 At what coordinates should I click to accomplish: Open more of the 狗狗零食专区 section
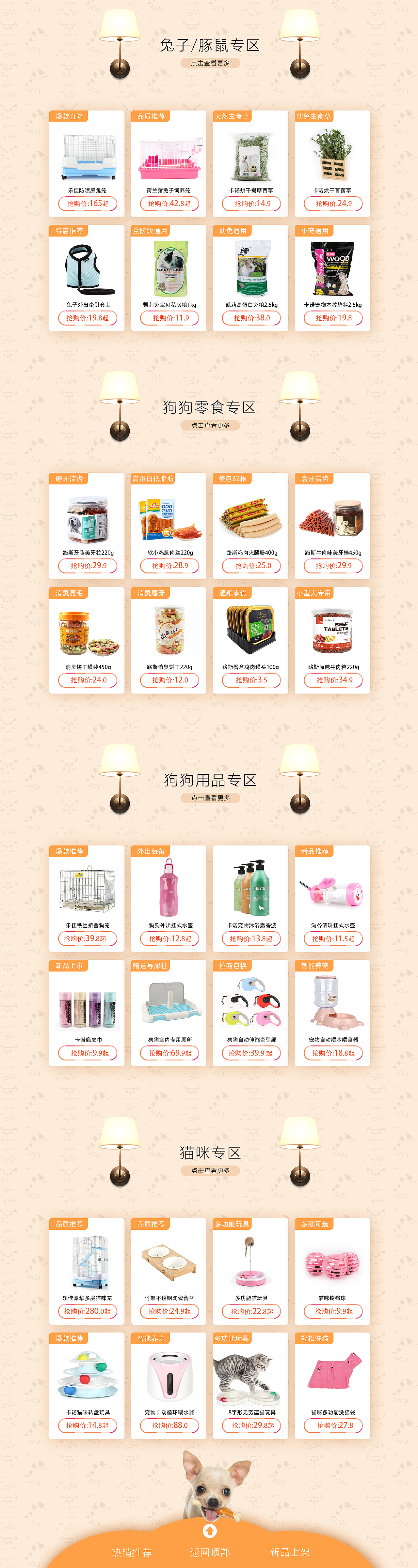pyautogui.click(x=210, y=425)
